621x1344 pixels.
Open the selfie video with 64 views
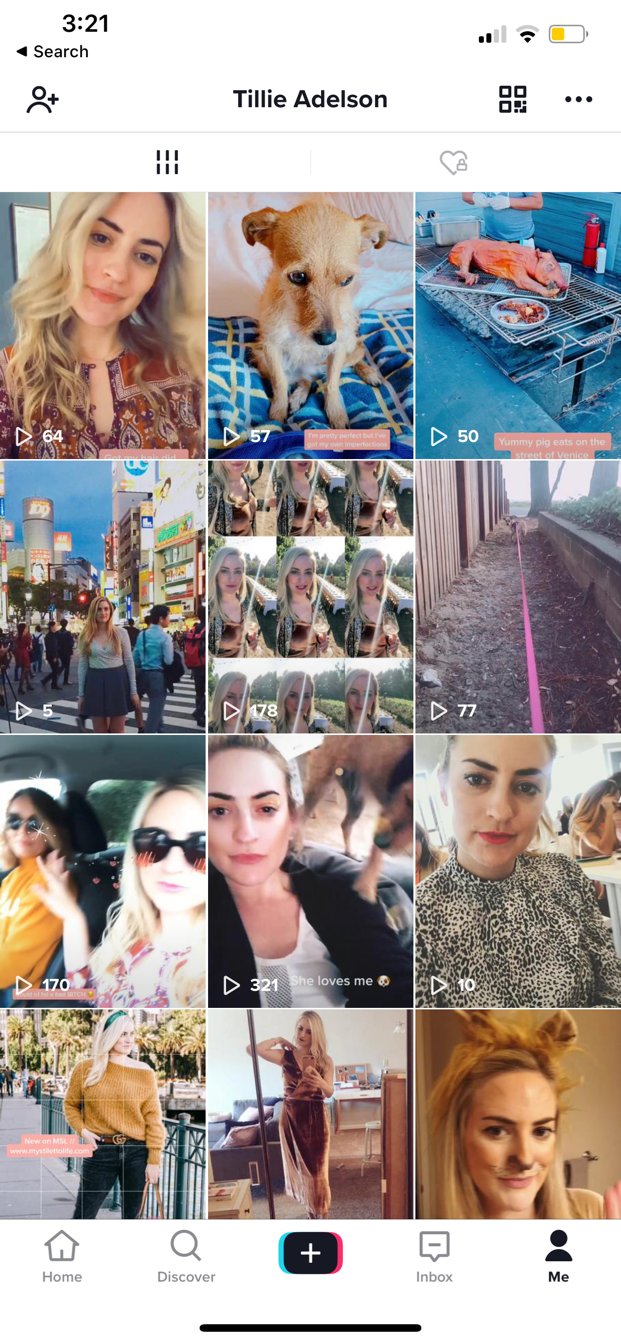coord(102,325)
